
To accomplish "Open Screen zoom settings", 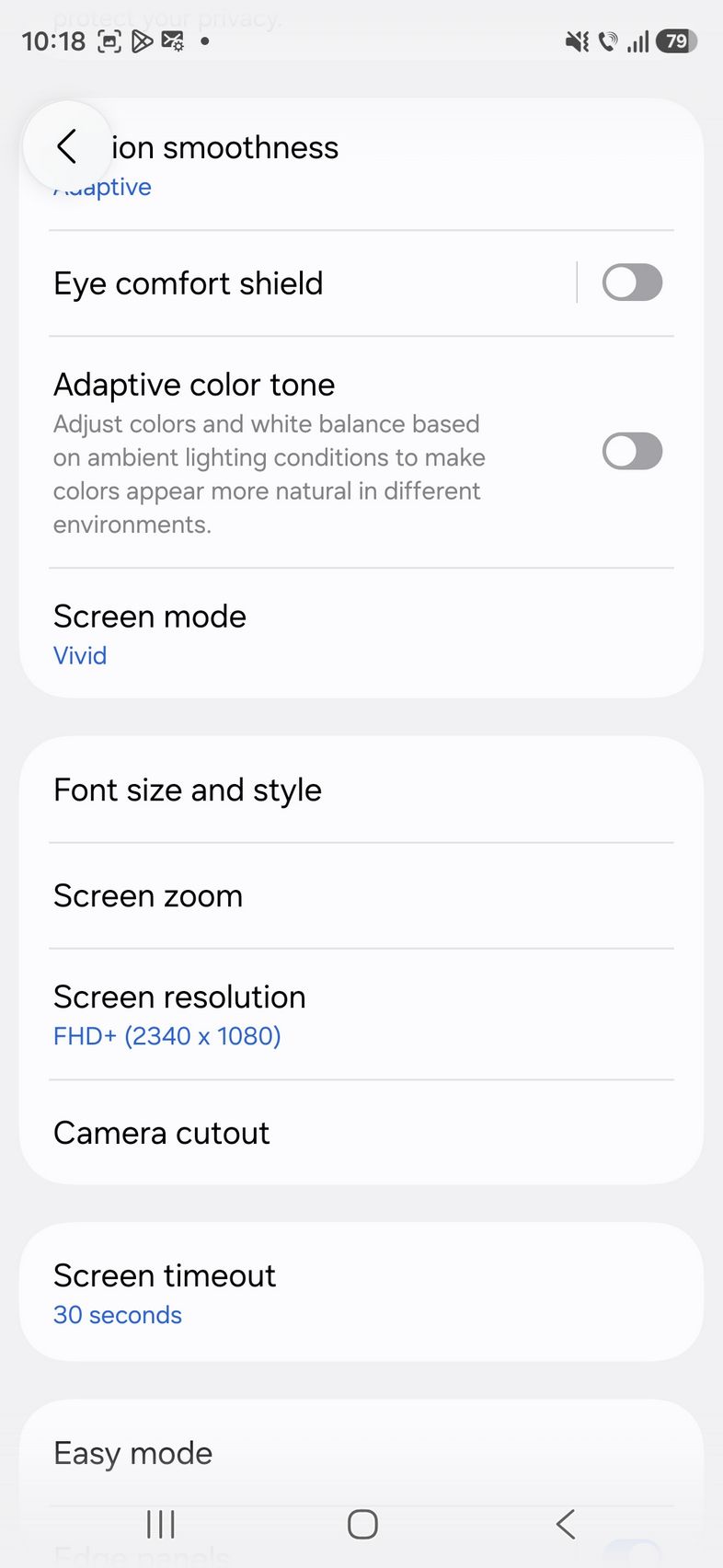I will (x=361, y=895).
